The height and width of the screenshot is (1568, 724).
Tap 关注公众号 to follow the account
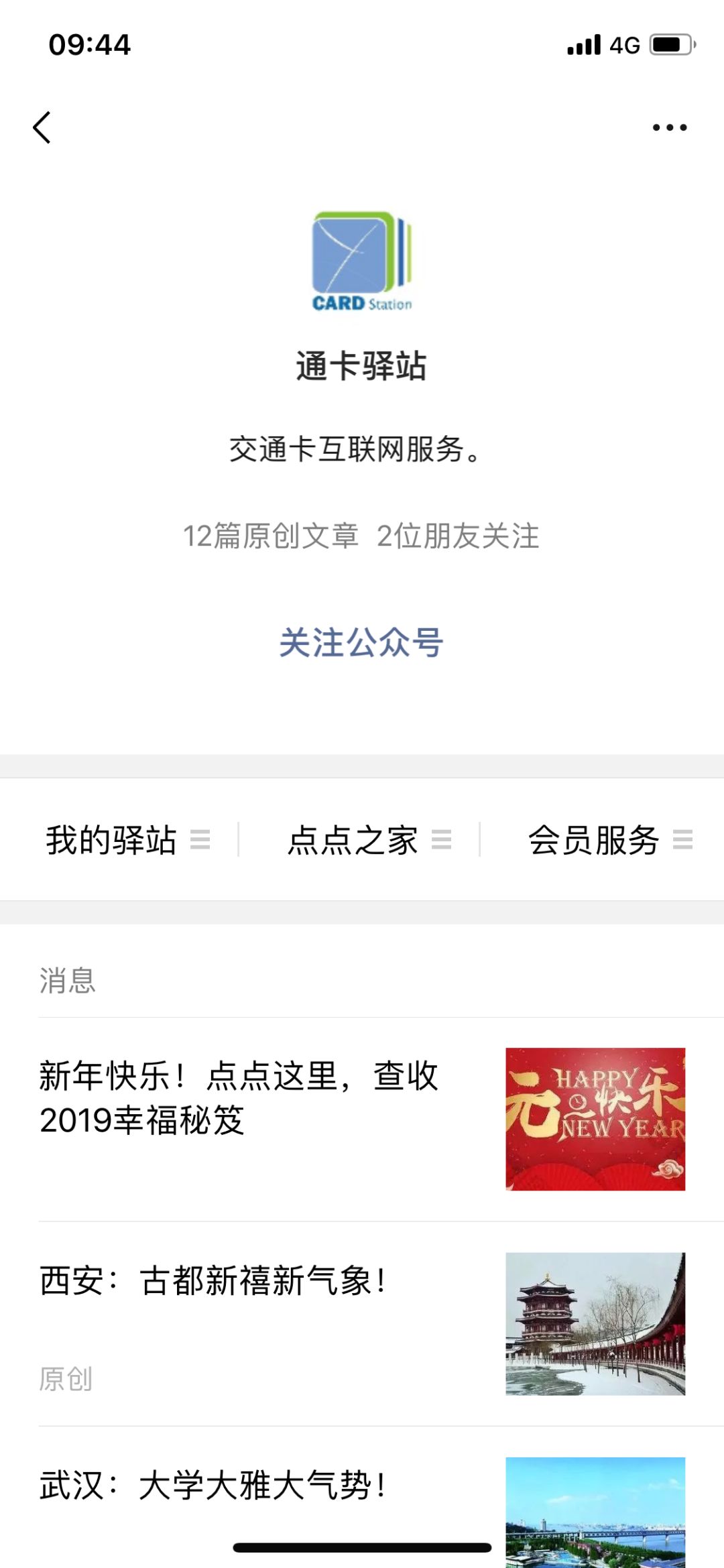point(362,644)
